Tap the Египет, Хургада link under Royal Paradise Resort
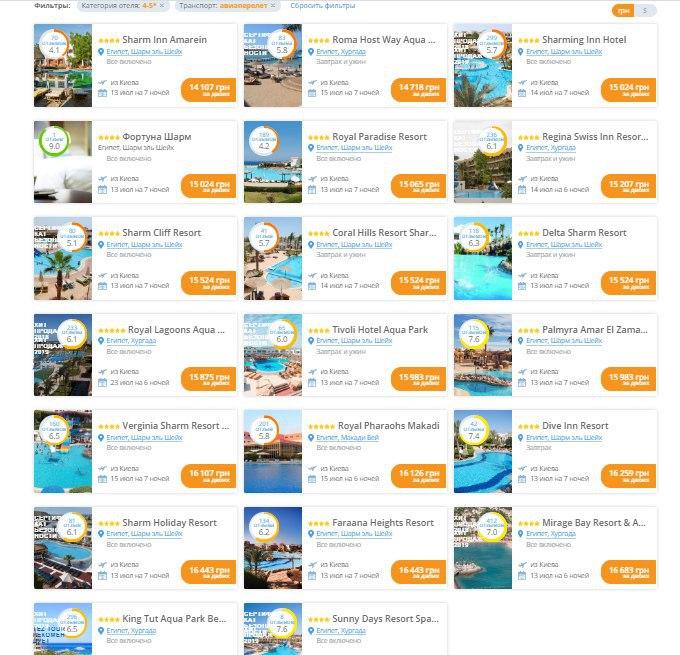The width and height of the screenshot is (680, 655). (x=340, y=147)
